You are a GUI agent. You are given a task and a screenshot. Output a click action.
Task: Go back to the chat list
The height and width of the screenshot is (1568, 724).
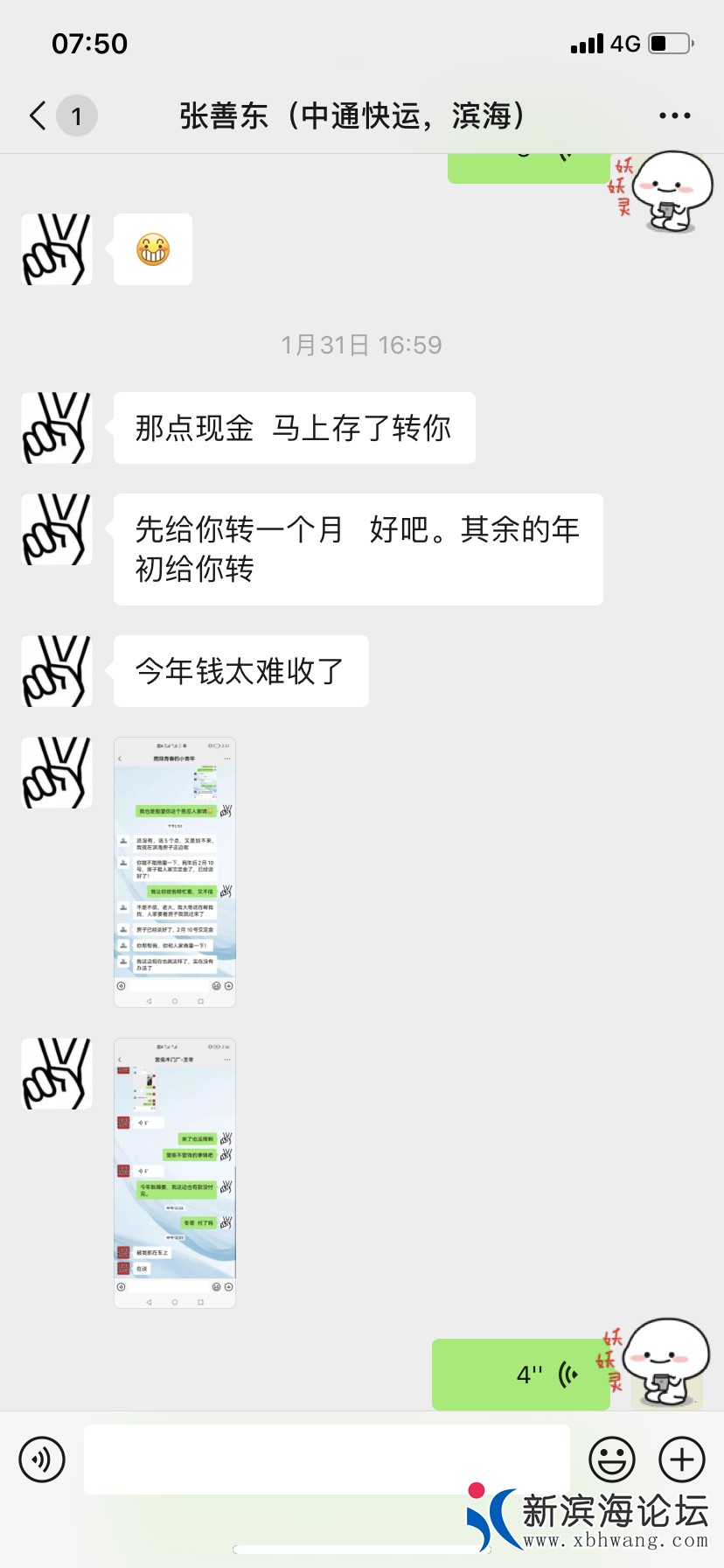coord(38,115)
